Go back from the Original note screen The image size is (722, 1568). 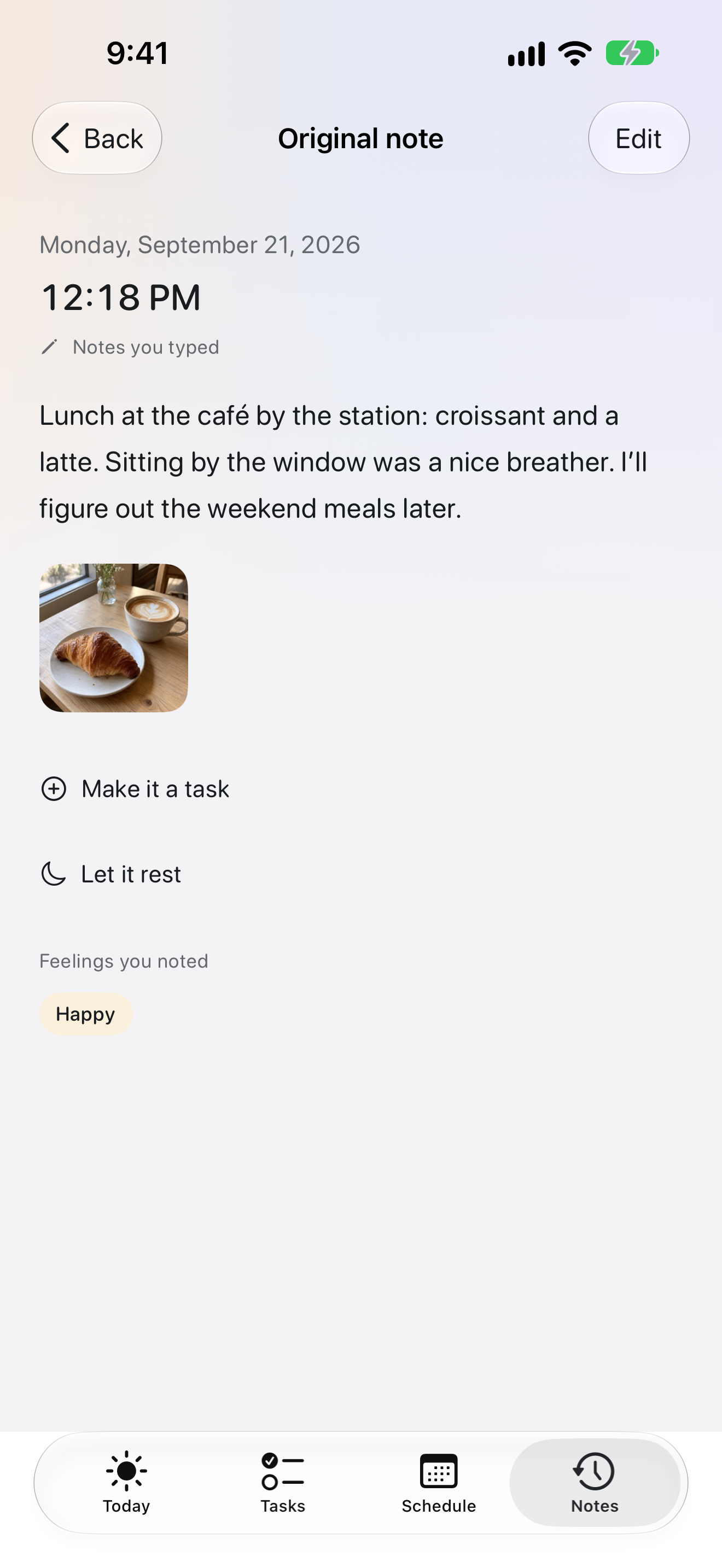pos(97,138)
